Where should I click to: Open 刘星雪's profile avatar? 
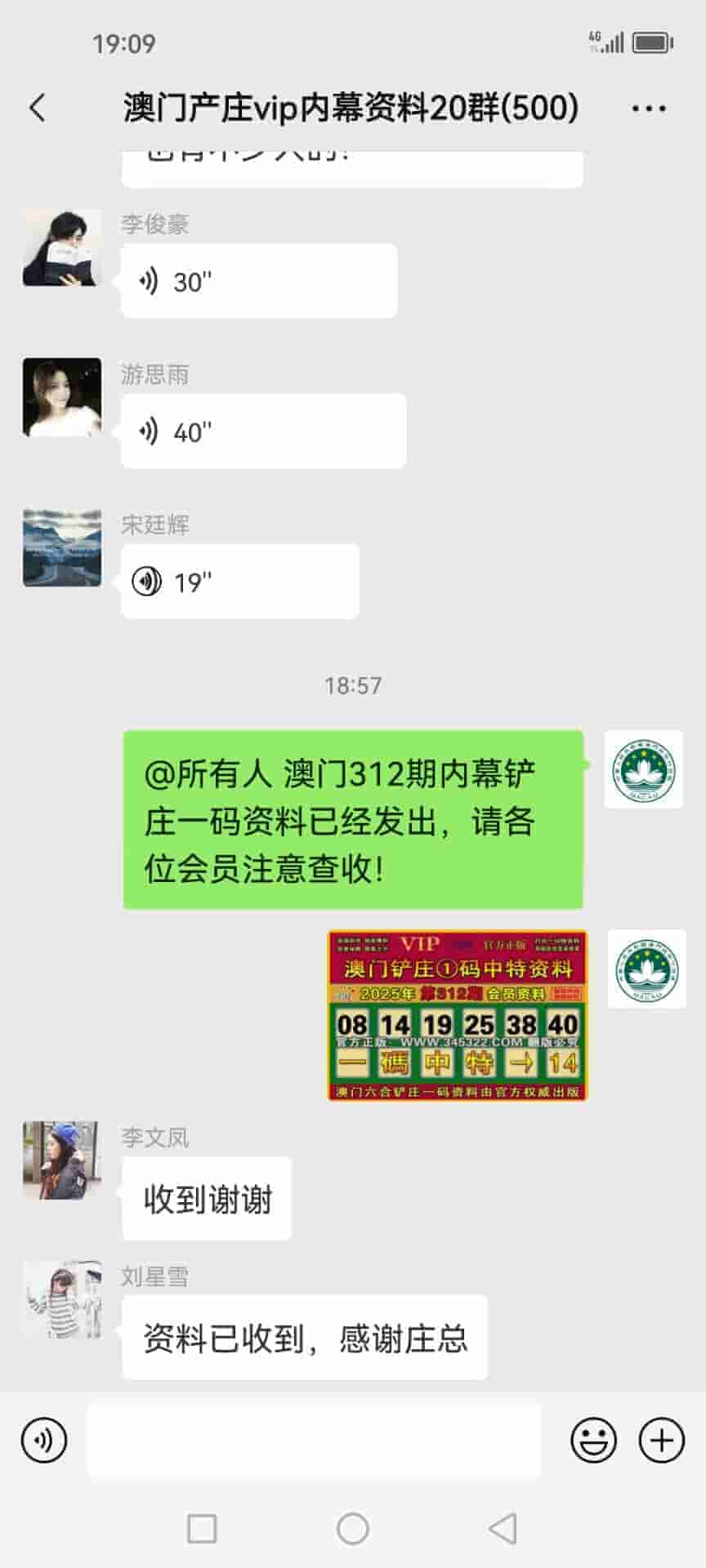[62, 1299]
